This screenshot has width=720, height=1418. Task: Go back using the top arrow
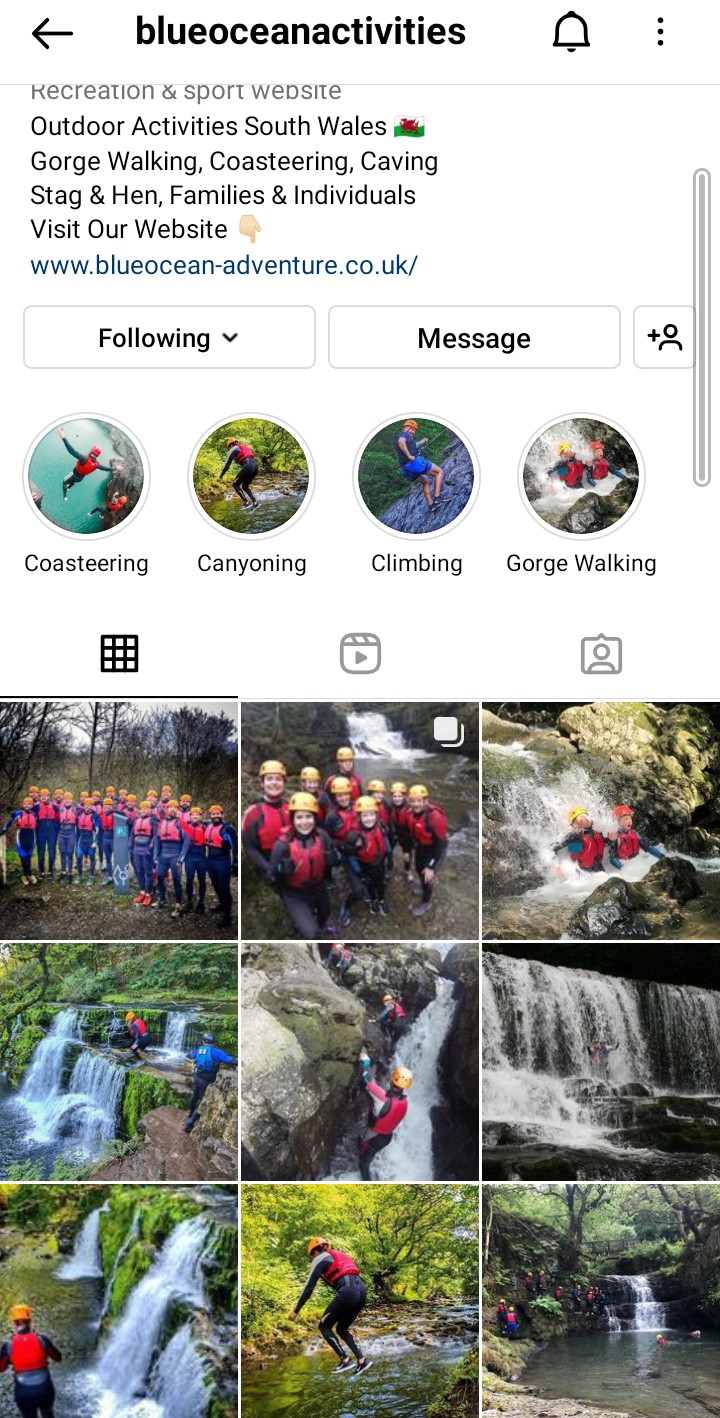point(52,33)
